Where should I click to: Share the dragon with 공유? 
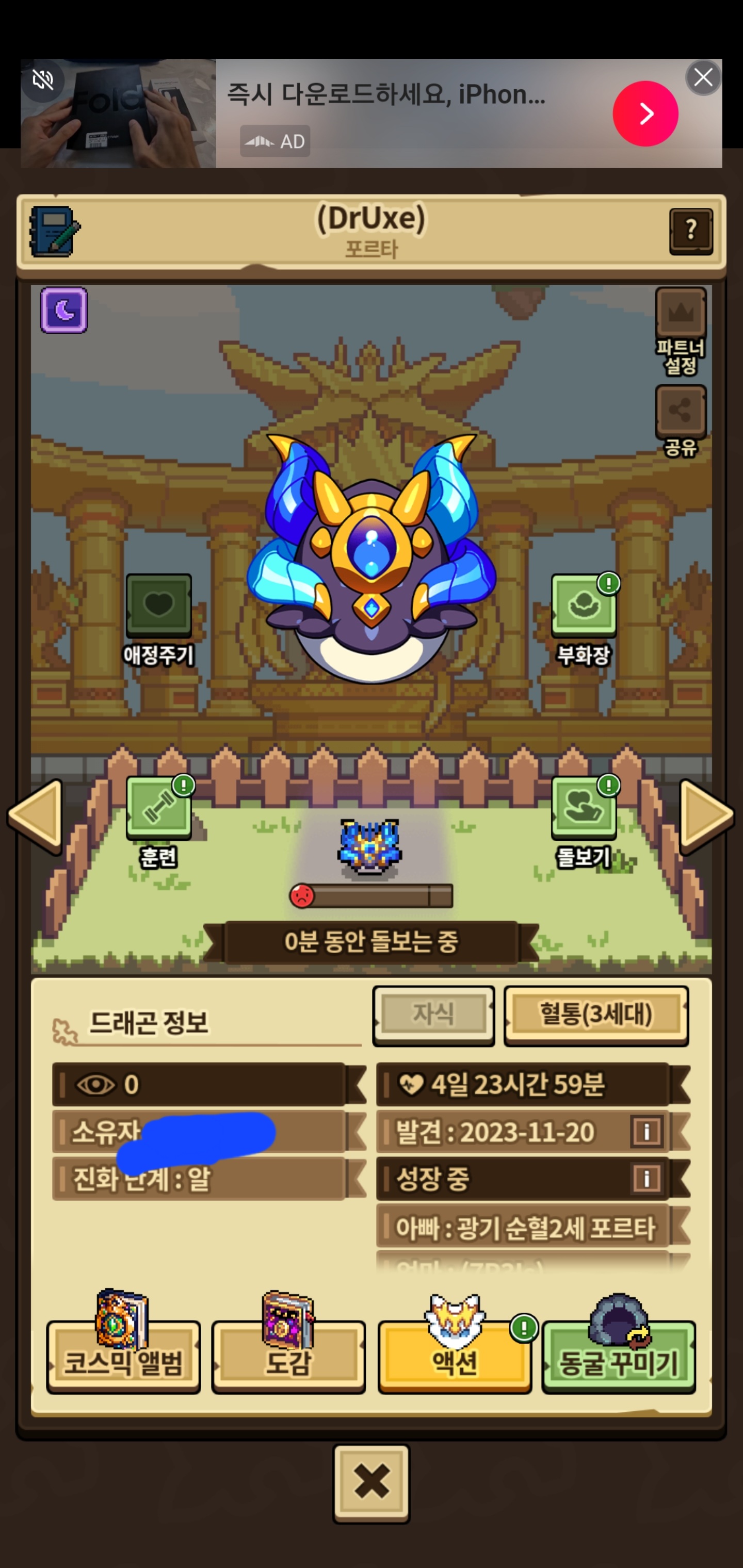click(680, 421)
